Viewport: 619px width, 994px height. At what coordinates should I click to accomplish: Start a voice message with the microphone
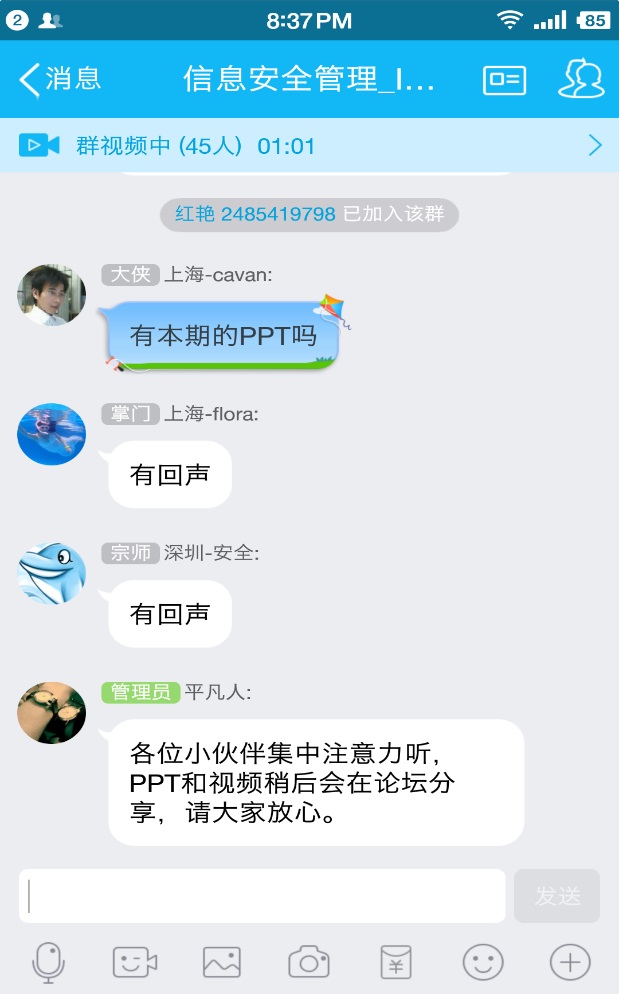[48, 963]
